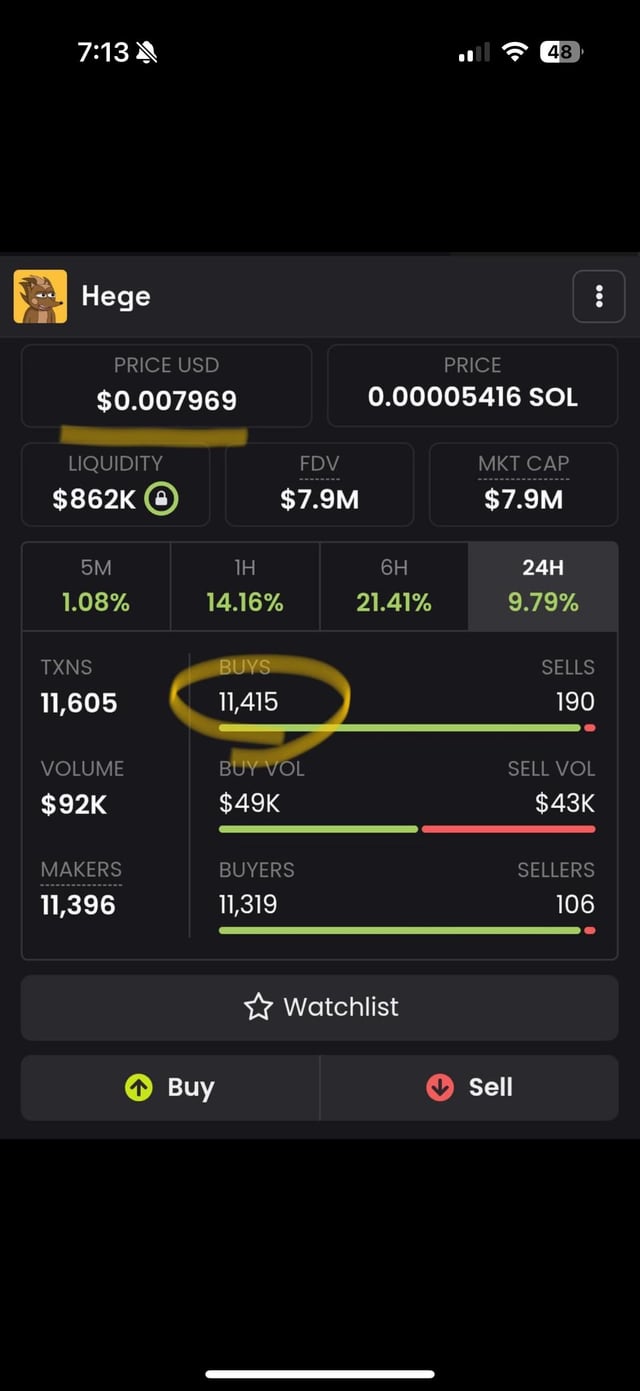Image resolution: width=640 pixels, height=1391 pixels.
Task: Switch to the 5M timeframe tab
Action: (x=96, y=585)
